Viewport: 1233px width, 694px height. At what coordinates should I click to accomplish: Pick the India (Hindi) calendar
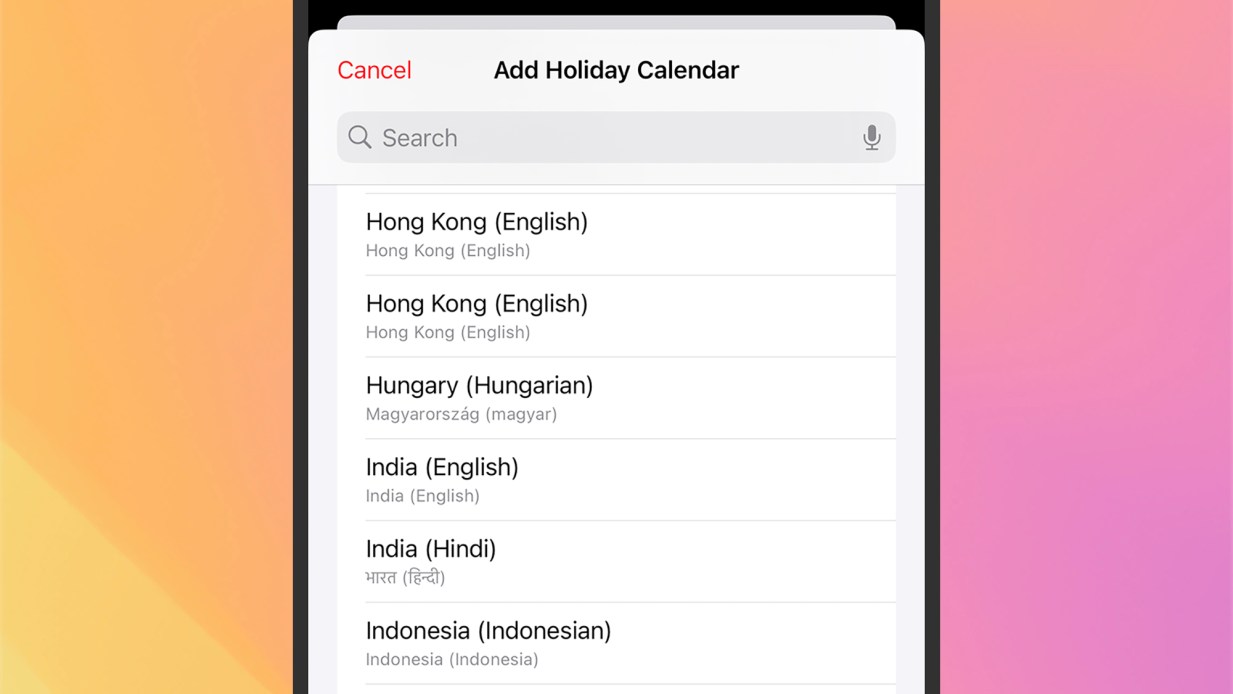coord(615,561)
